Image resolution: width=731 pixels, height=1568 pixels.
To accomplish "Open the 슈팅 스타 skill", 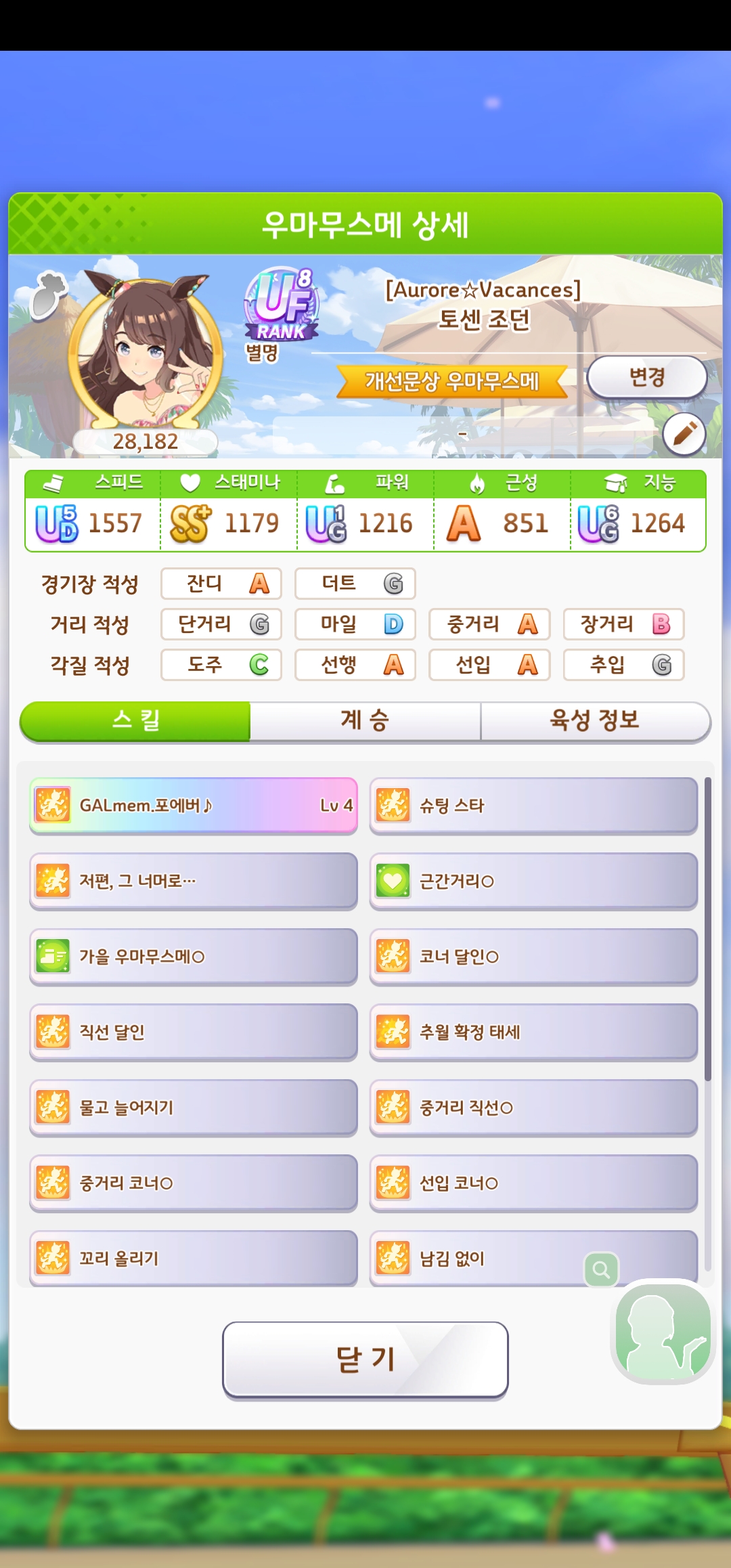I will click(x=533, y=805).
